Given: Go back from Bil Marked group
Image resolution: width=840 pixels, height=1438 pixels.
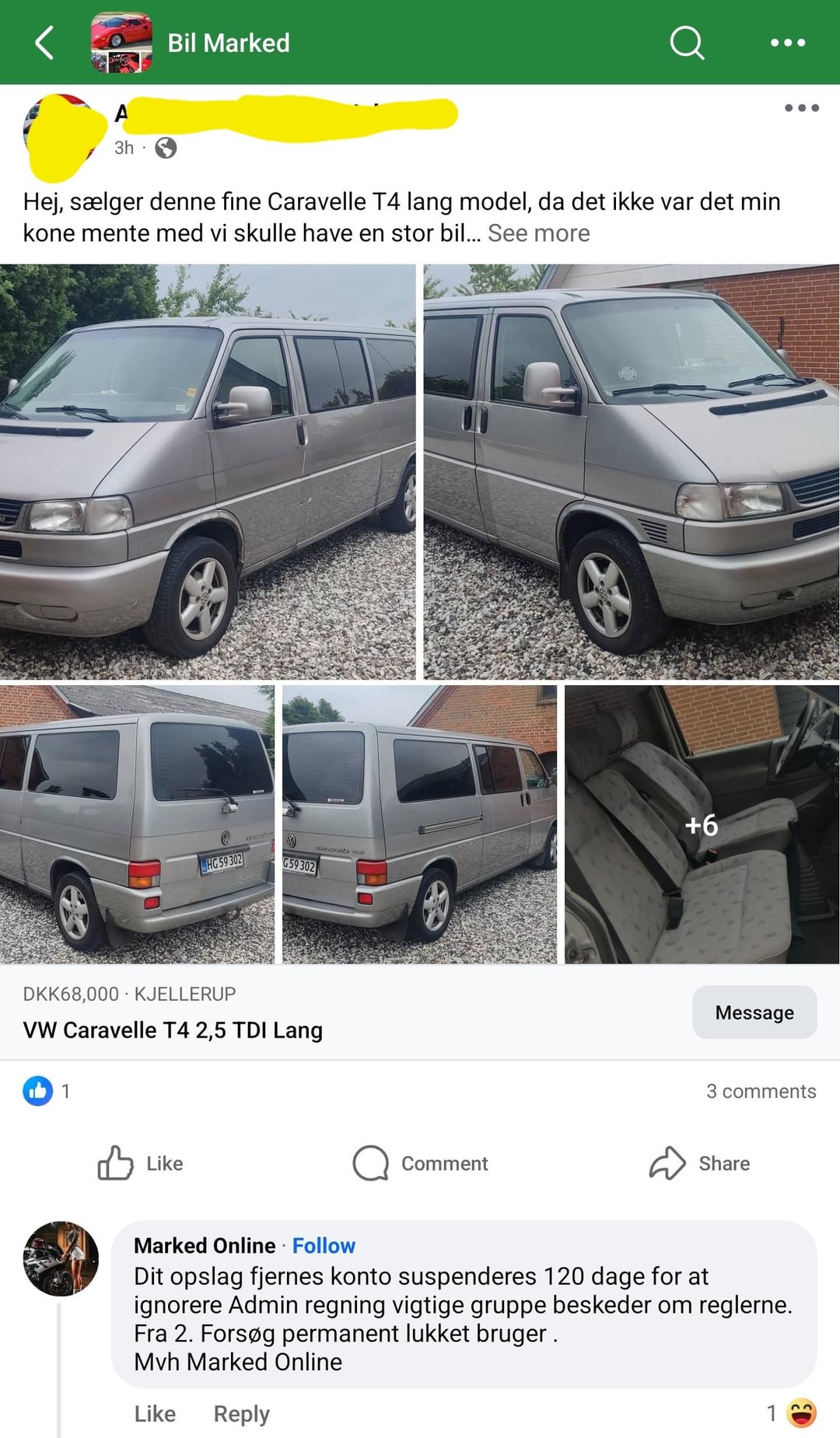Looking at the screenshot, I should pos(45,42).
